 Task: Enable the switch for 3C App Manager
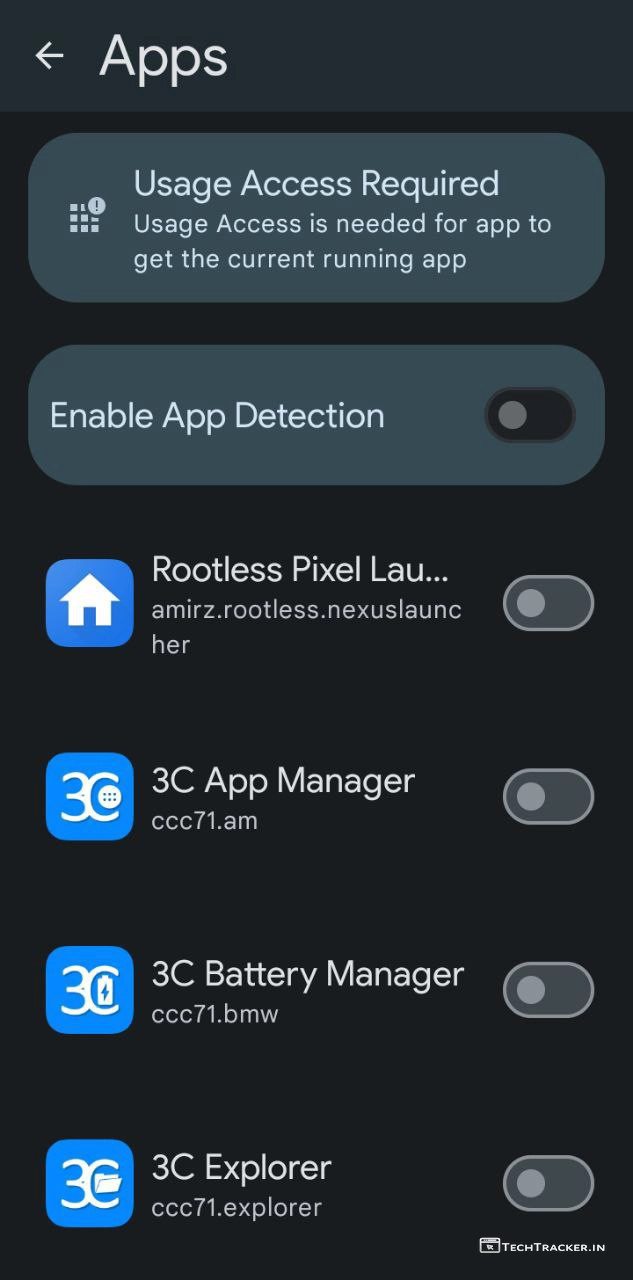[547, 797]
